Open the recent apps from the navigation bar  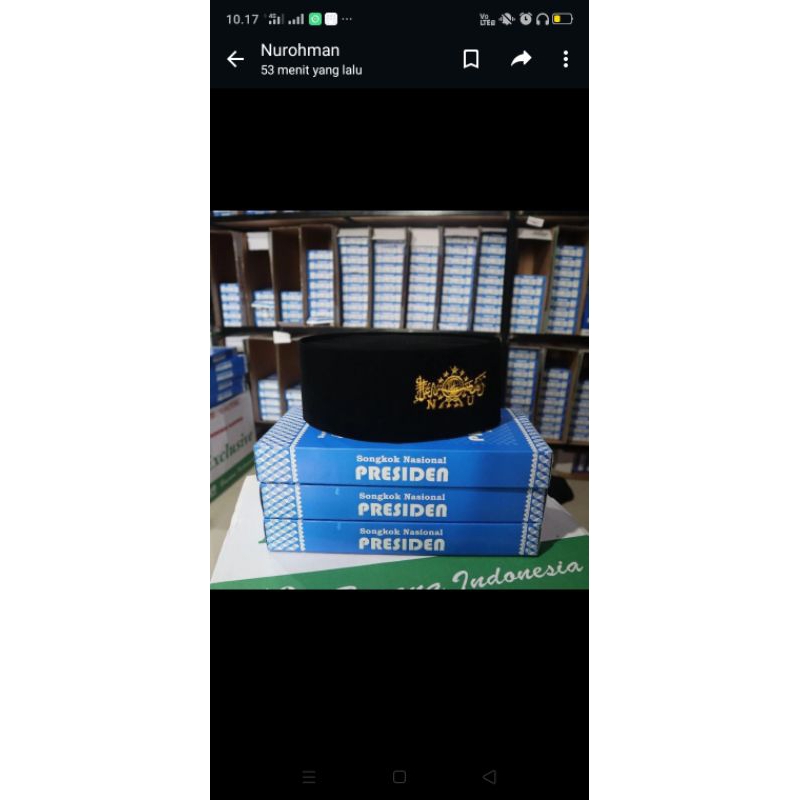point(309,777)
